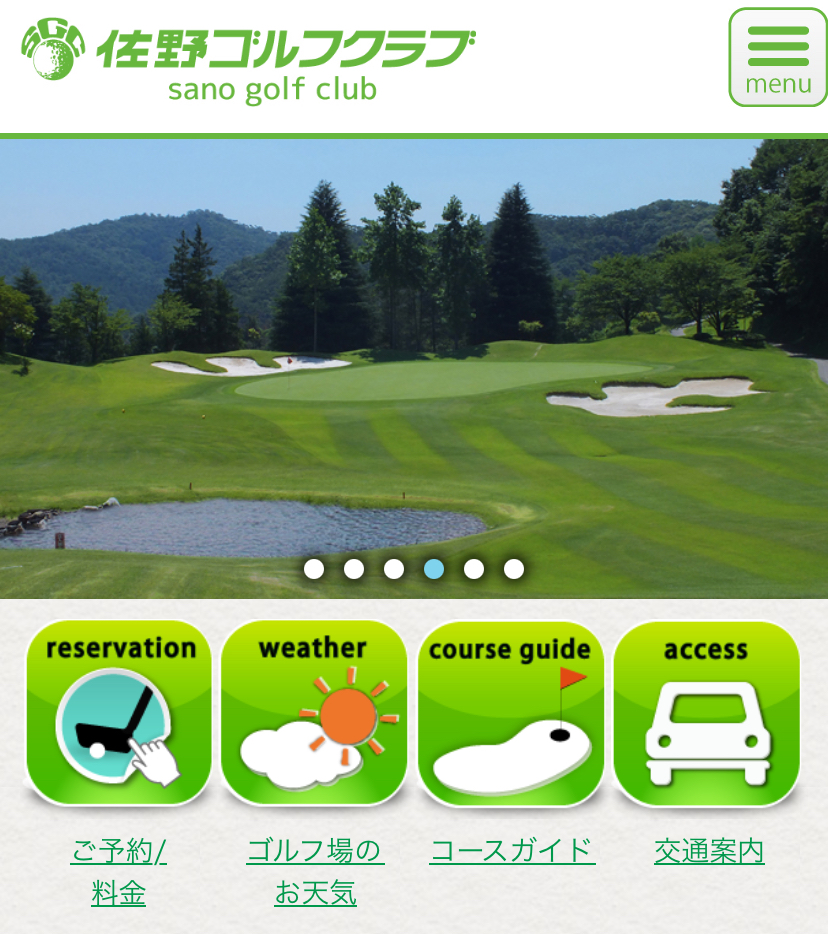Jump to the first slide dot
828x934 pixels.
(314, 569)
